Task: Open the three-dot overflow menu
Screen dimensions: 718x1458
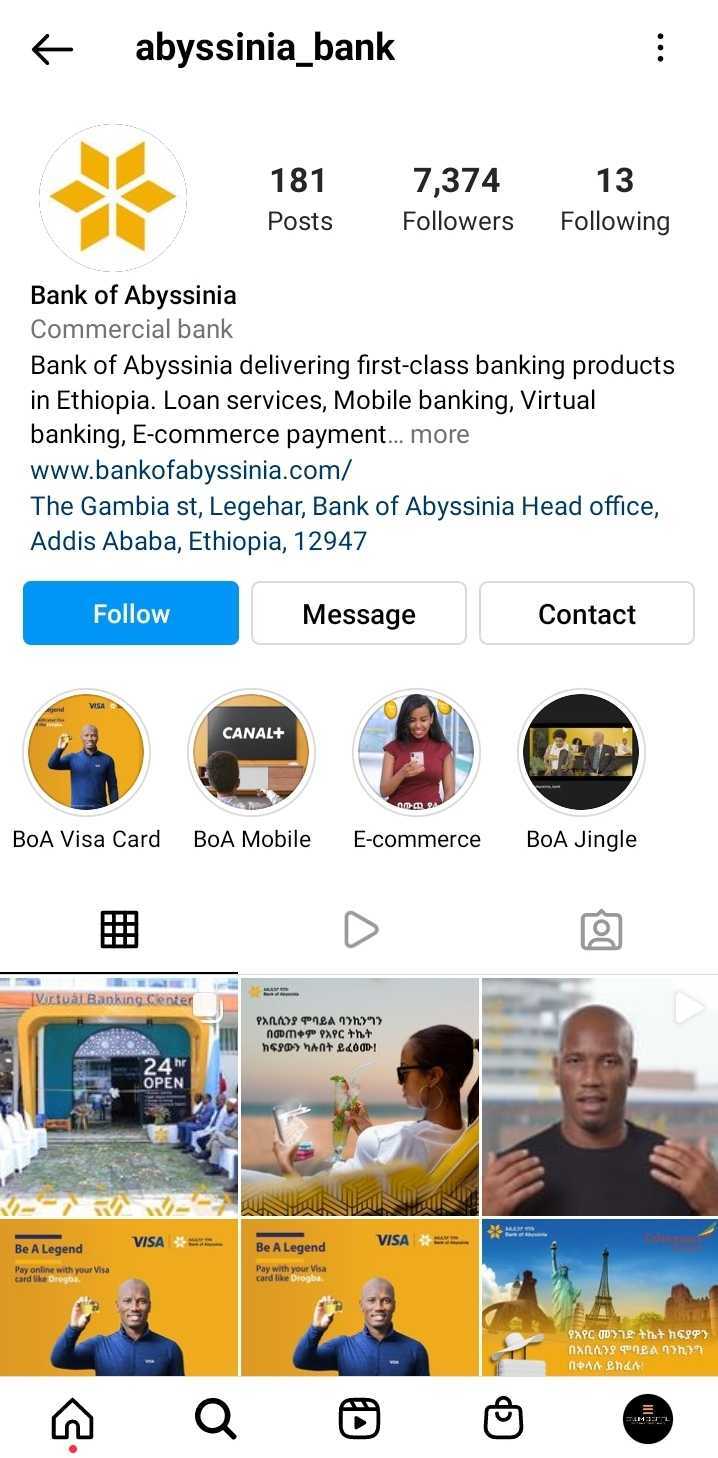Action: pos(660,48)
